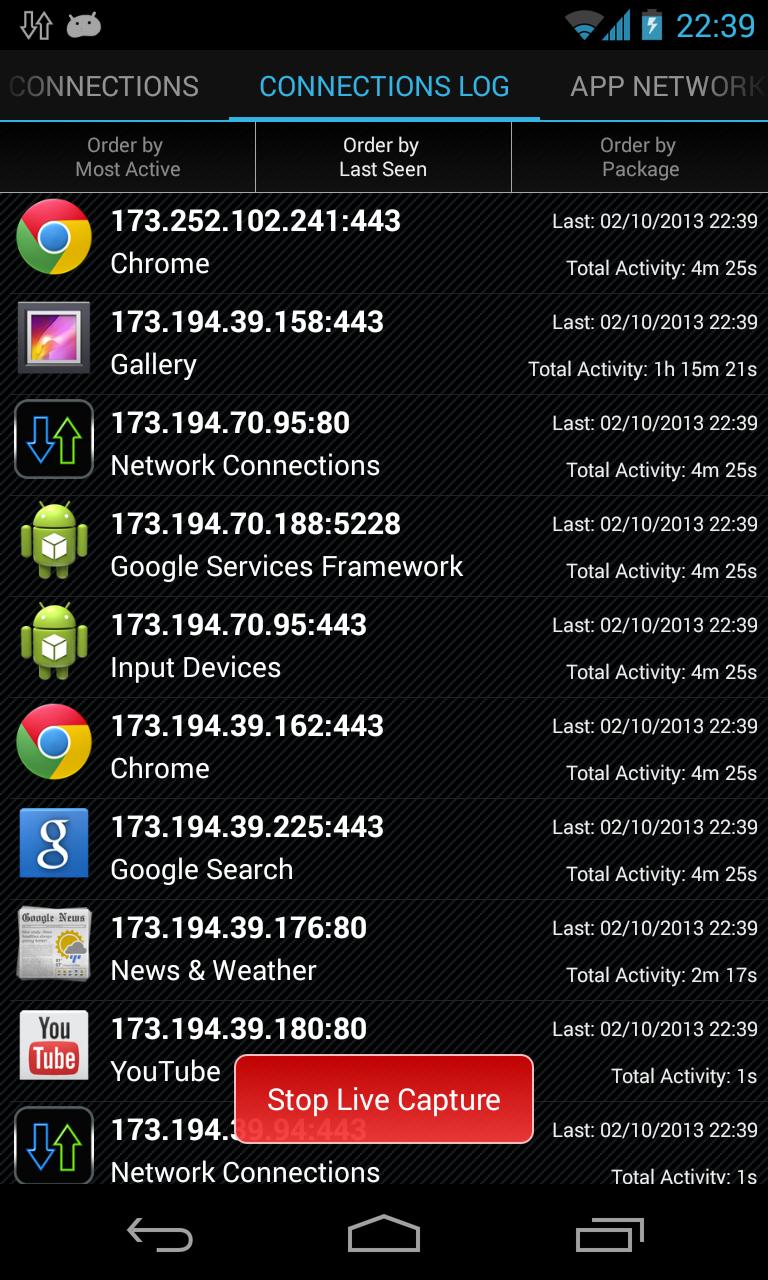Switch to the App Network tab

click(666, 87)
